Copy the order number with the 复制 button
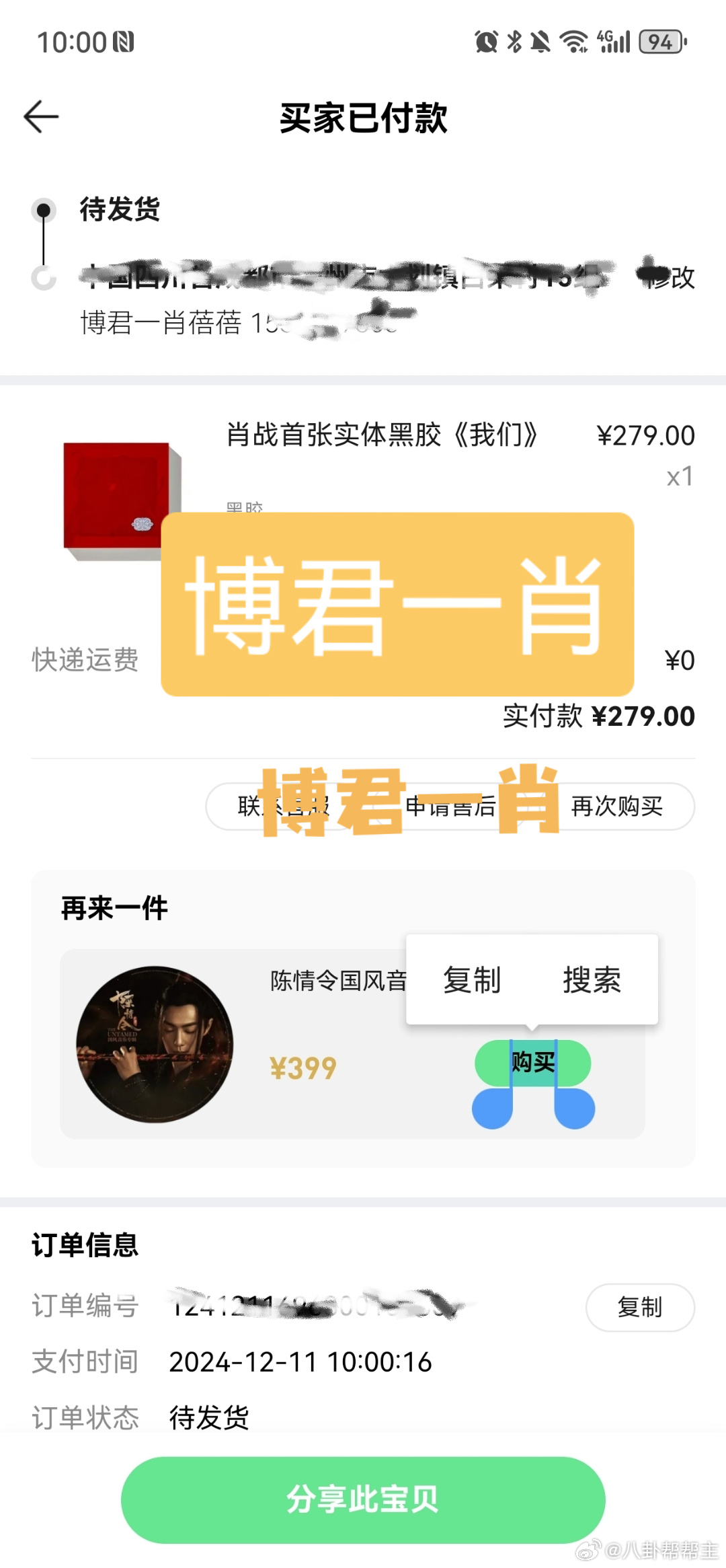This screenshot has height=1568, width=726. [x=639, y=1307]
